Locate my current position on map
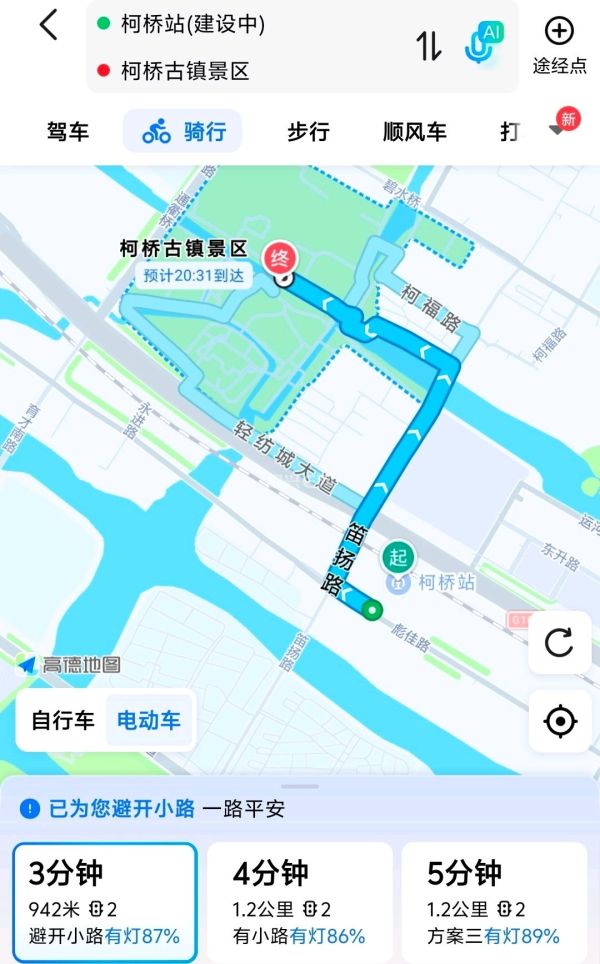The width and height of the screenshot is (600, 964). tap(559, 720)
